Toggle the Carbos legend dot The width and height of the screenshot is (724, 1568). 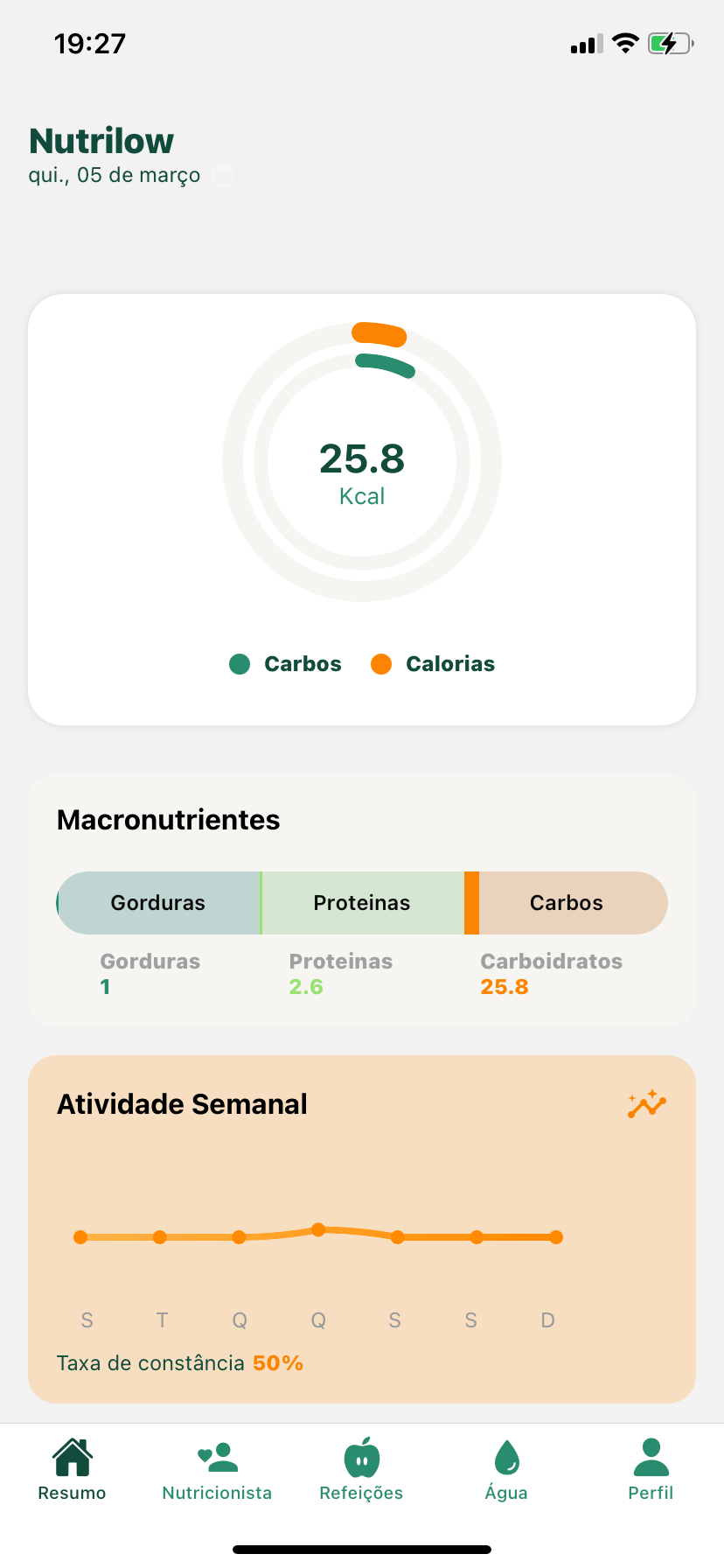(x=240, y=664)
